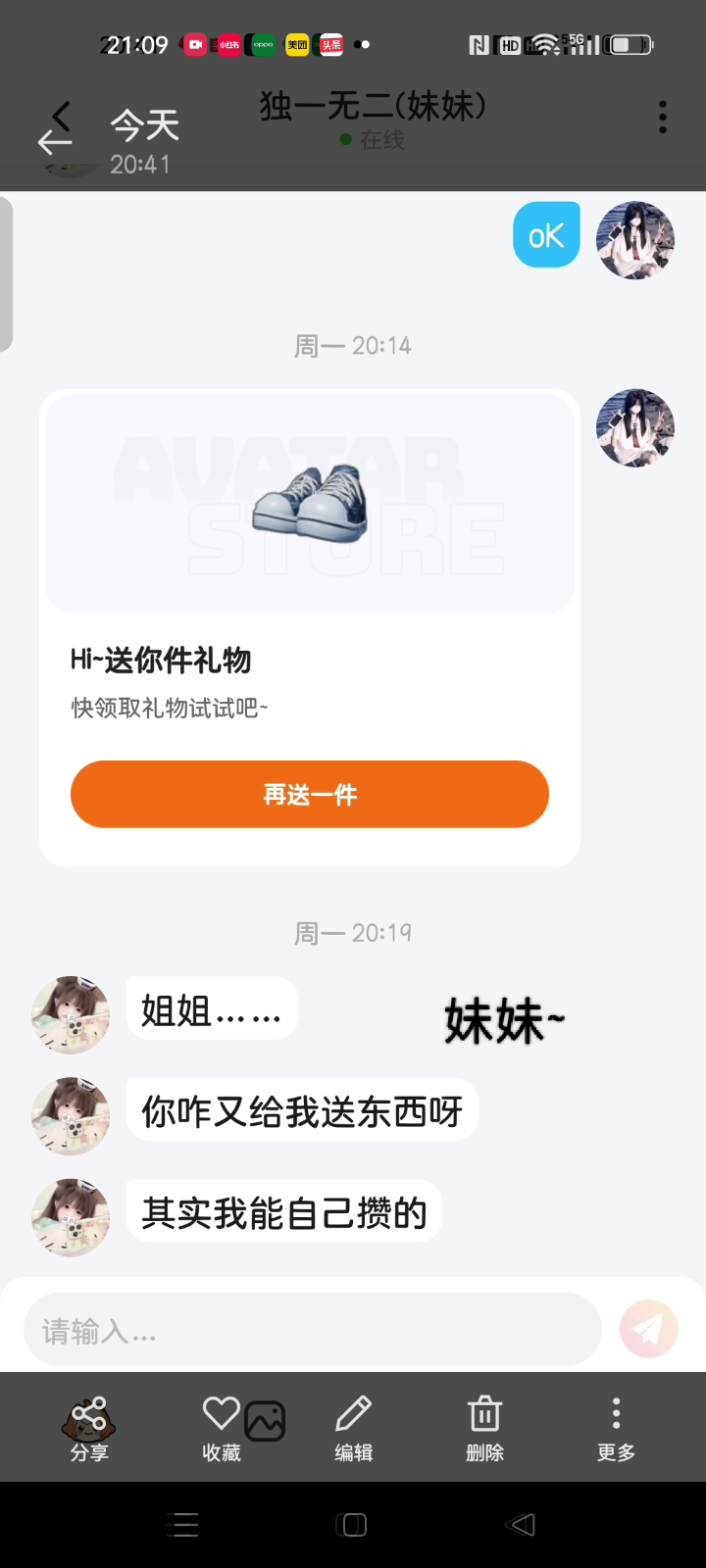Go back from the photo viewer

pyautogui.click(x=55, y=142)
